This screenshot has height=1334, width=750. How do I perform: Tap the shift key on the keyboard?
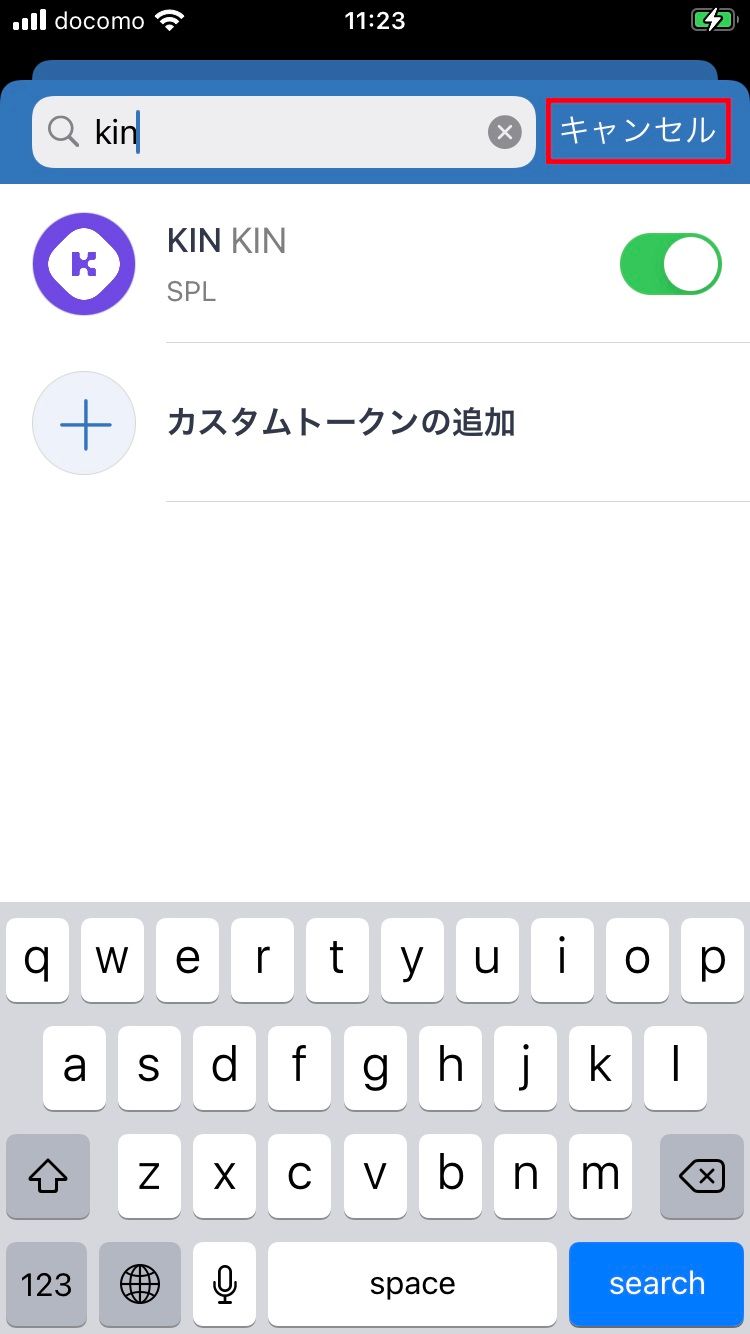click(48, 1176)
